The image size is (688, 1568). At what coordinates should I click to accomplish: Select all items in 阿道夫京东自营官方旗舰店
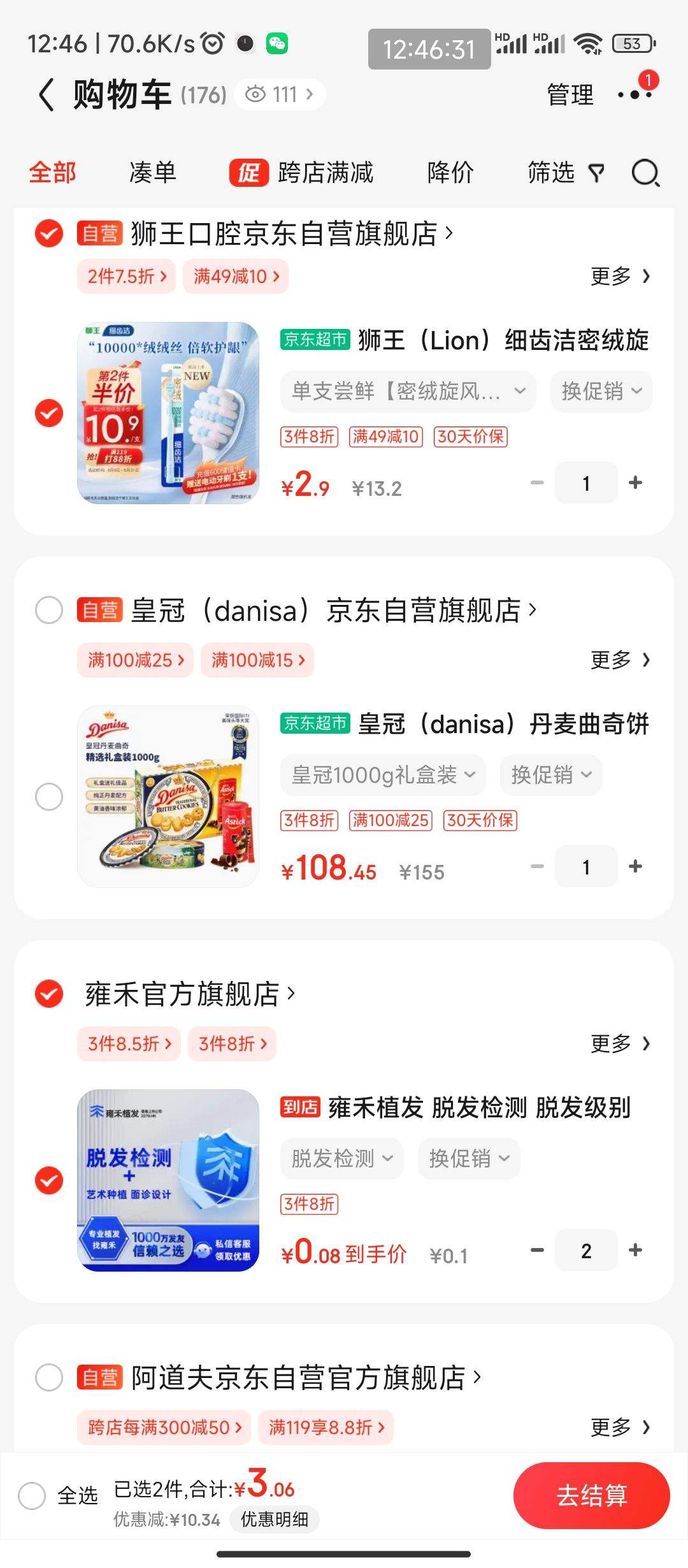click(49, 1377)
